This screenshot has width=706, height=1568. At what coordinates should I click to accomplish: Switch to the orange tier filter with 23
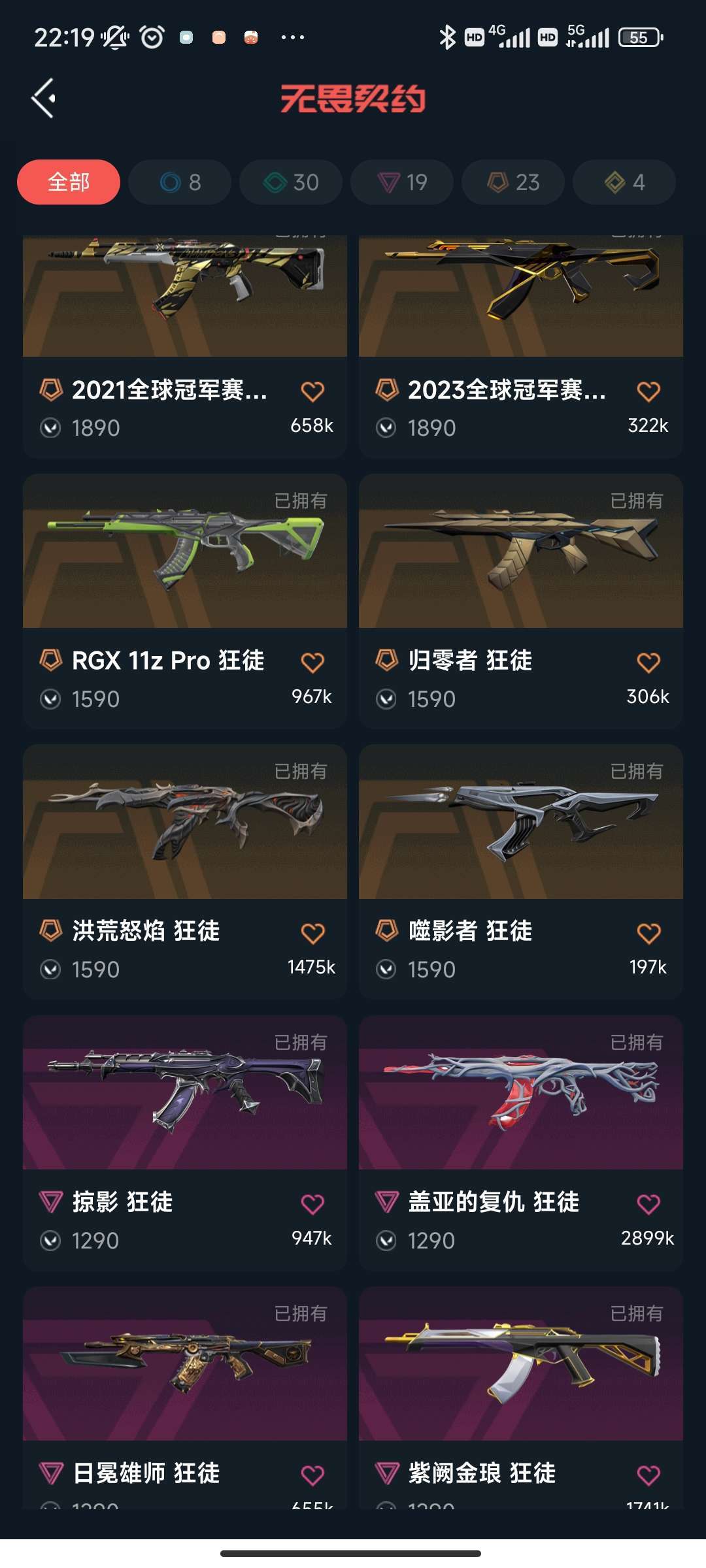point(513,182)
